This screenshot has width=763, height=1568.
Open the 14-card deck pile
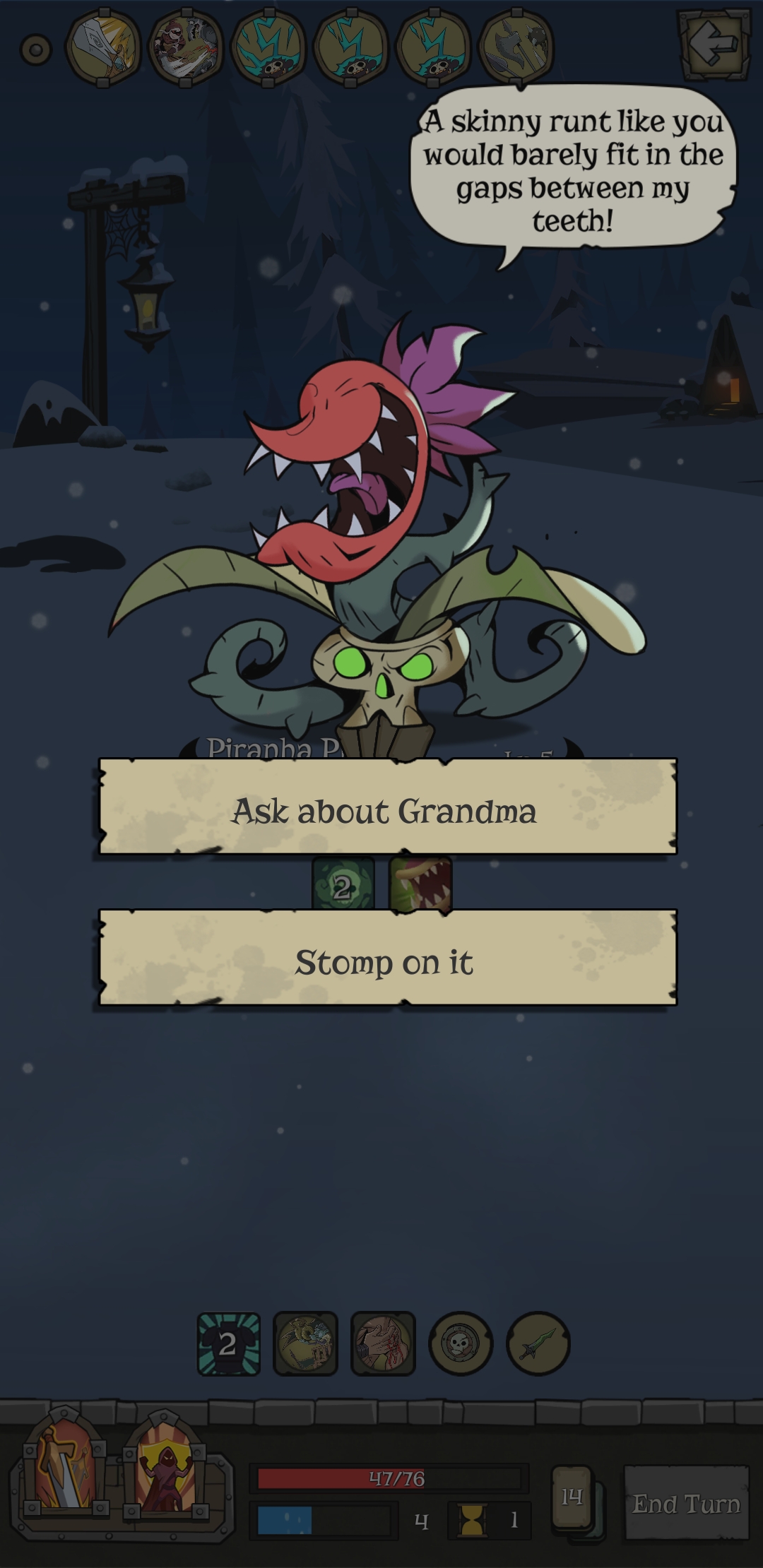coord(574,1499)
